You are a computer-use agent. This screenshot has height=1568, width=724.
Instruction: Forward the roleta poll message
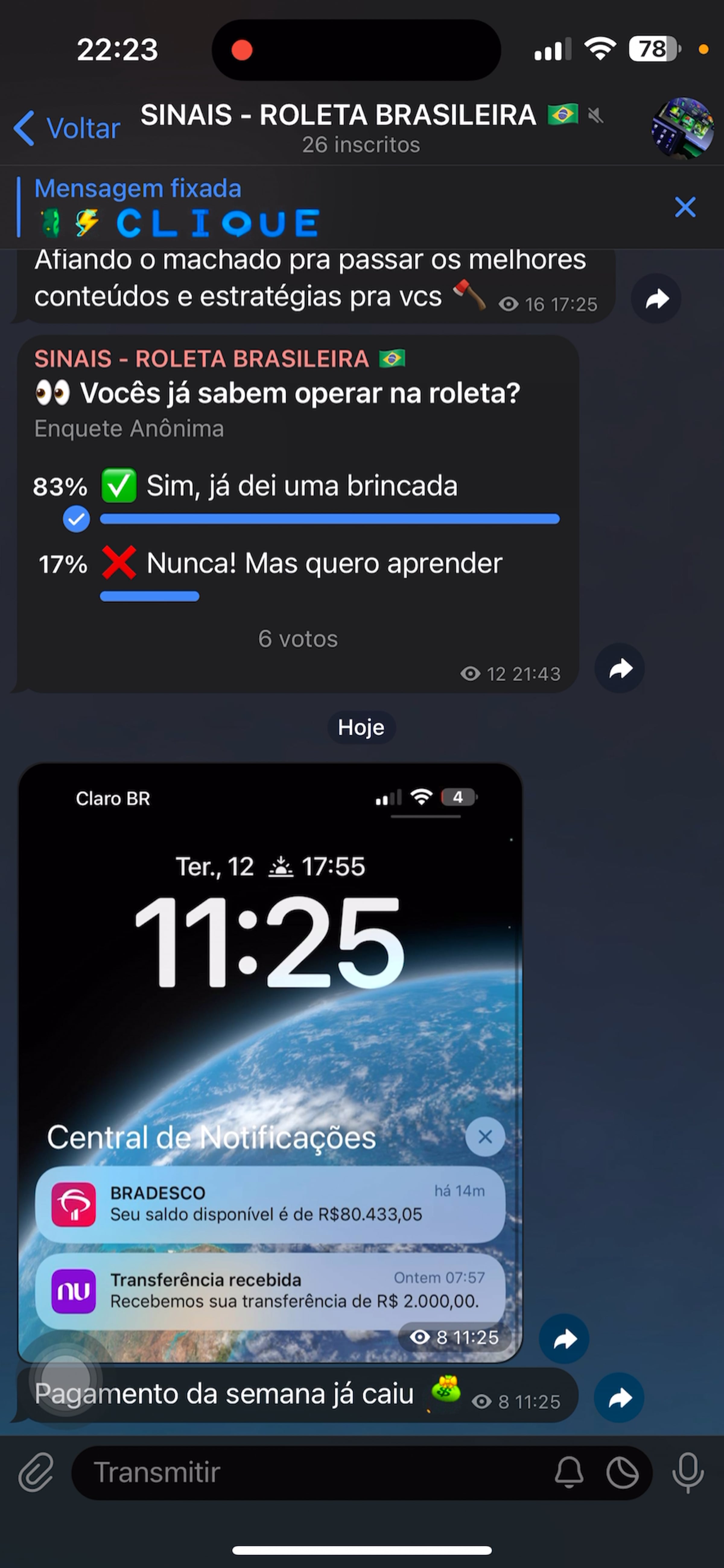pyautogui.click(x=620, y=669)
